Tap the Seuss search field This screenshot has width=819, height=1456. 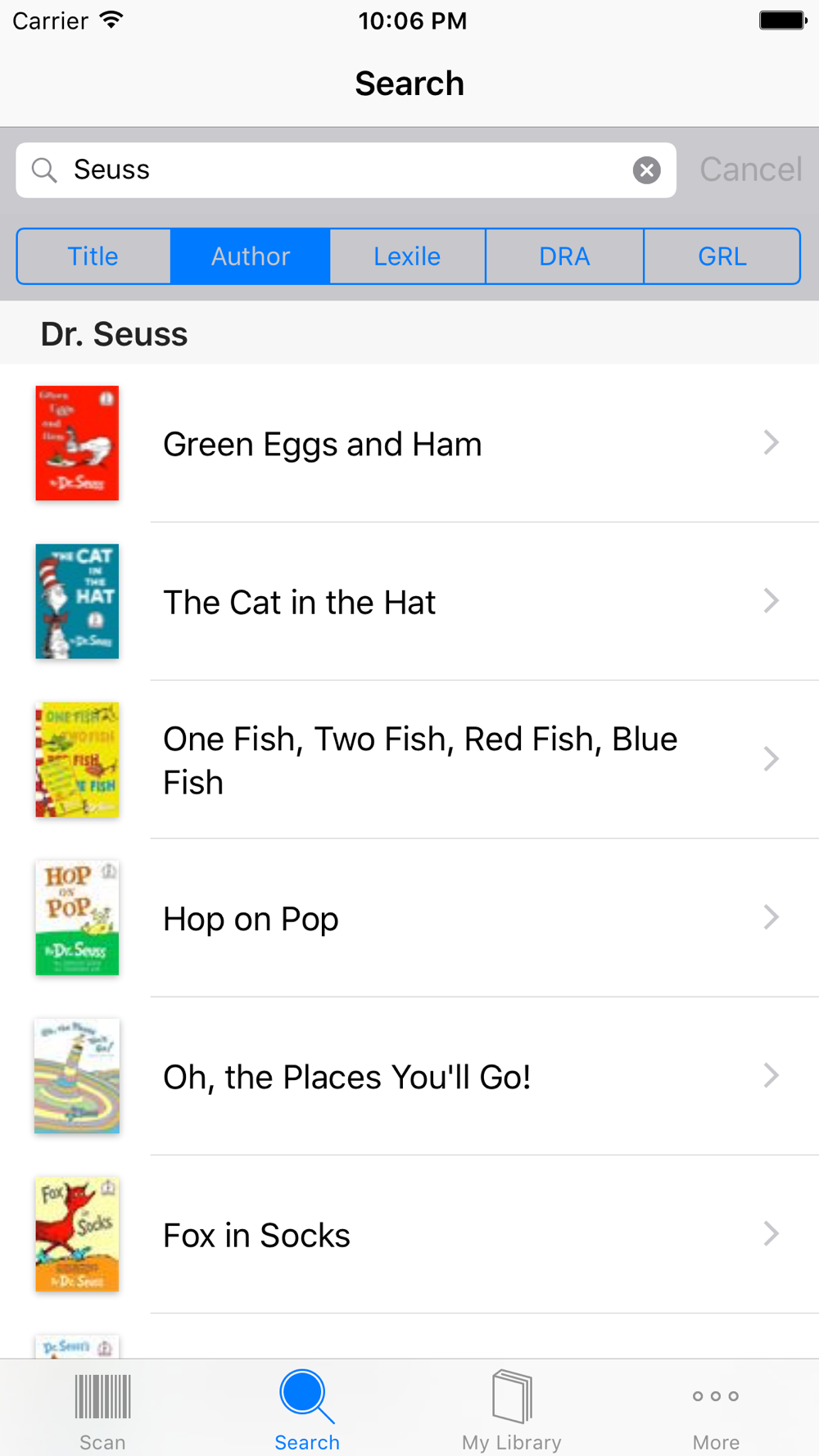click(346, 170)
